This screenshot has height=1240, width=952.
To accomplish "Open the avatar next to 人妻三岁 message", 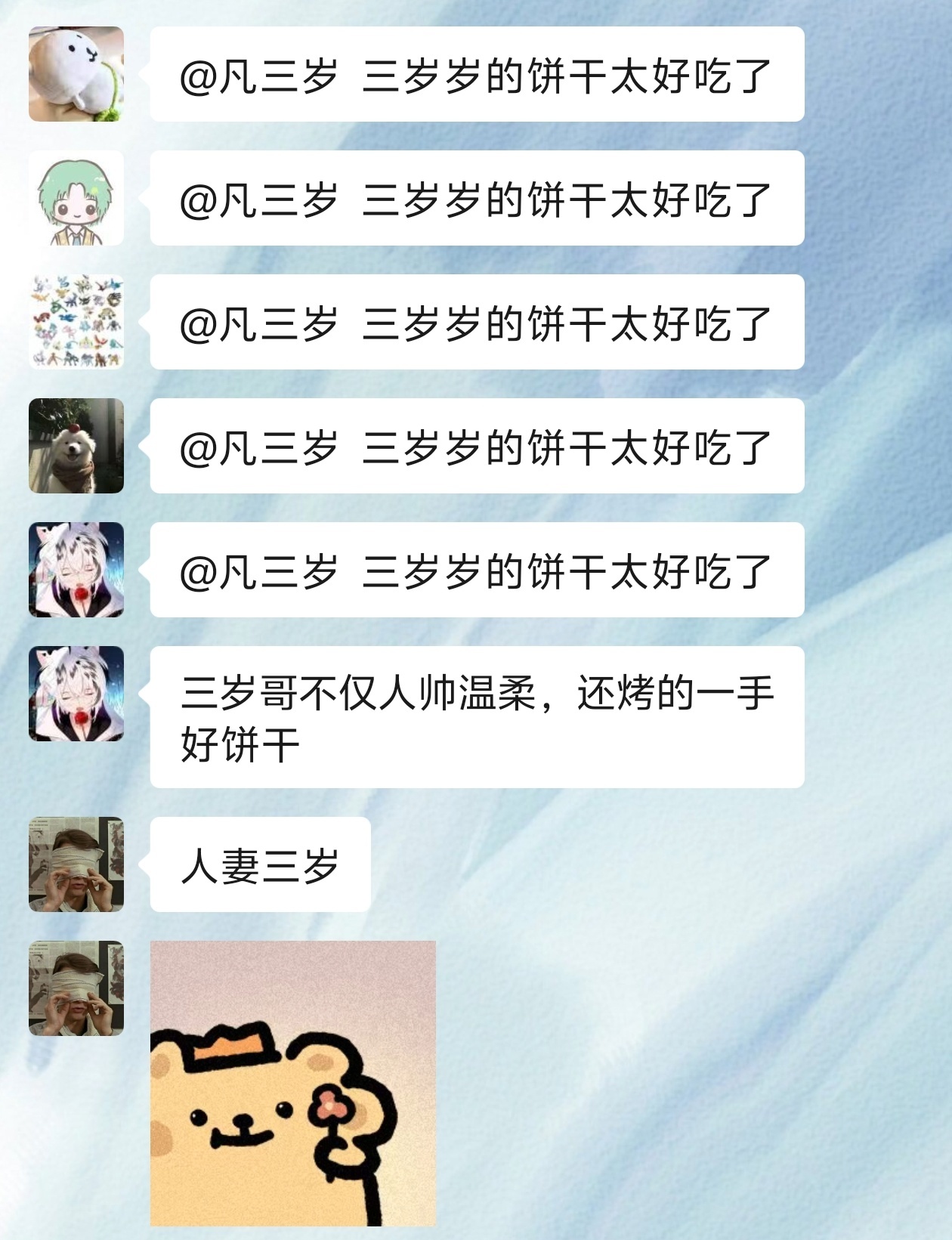I will click(x=76, y=864).
